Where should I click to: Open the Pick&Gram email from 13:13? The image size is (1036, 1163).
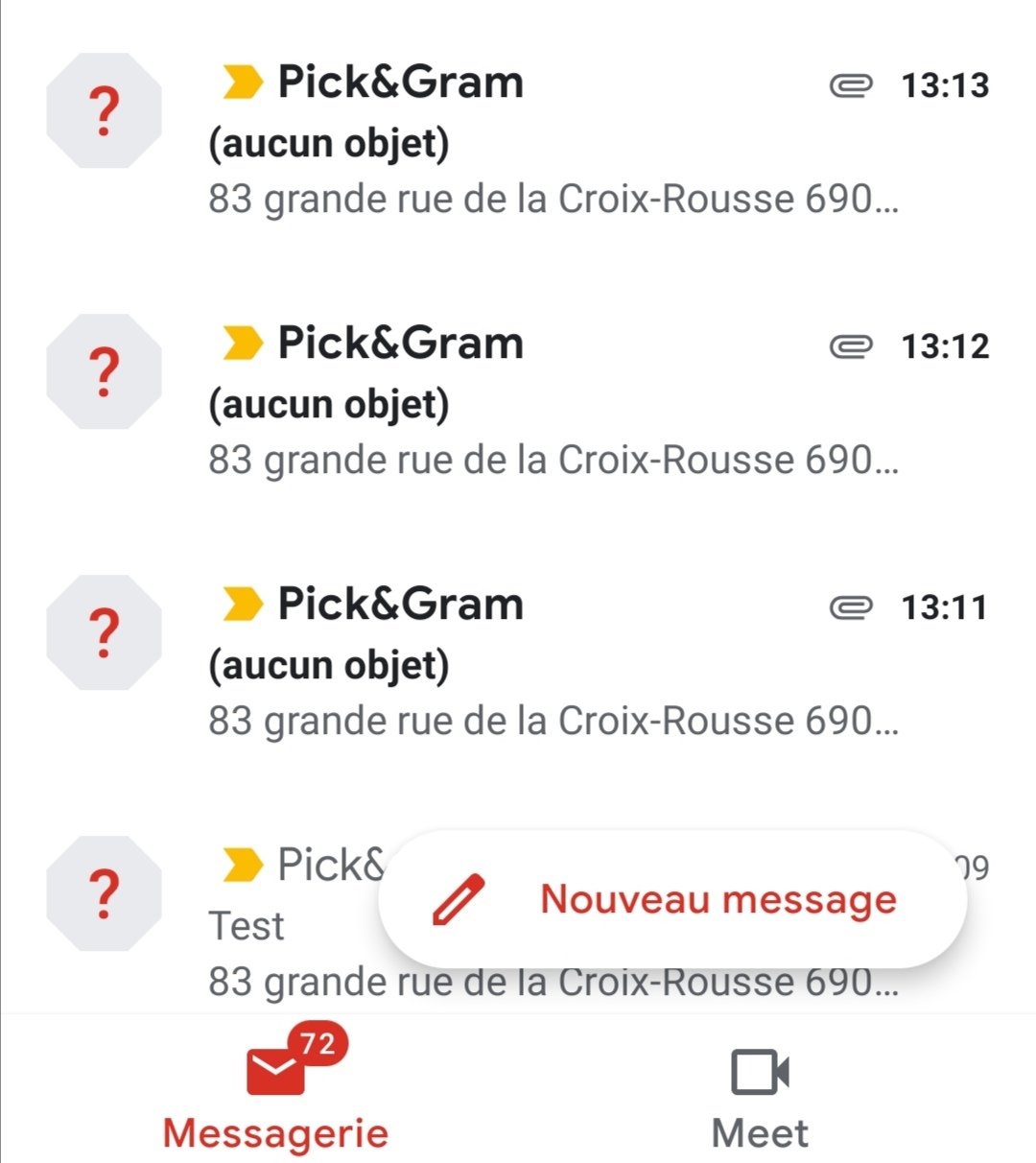(x=552, y=142)
